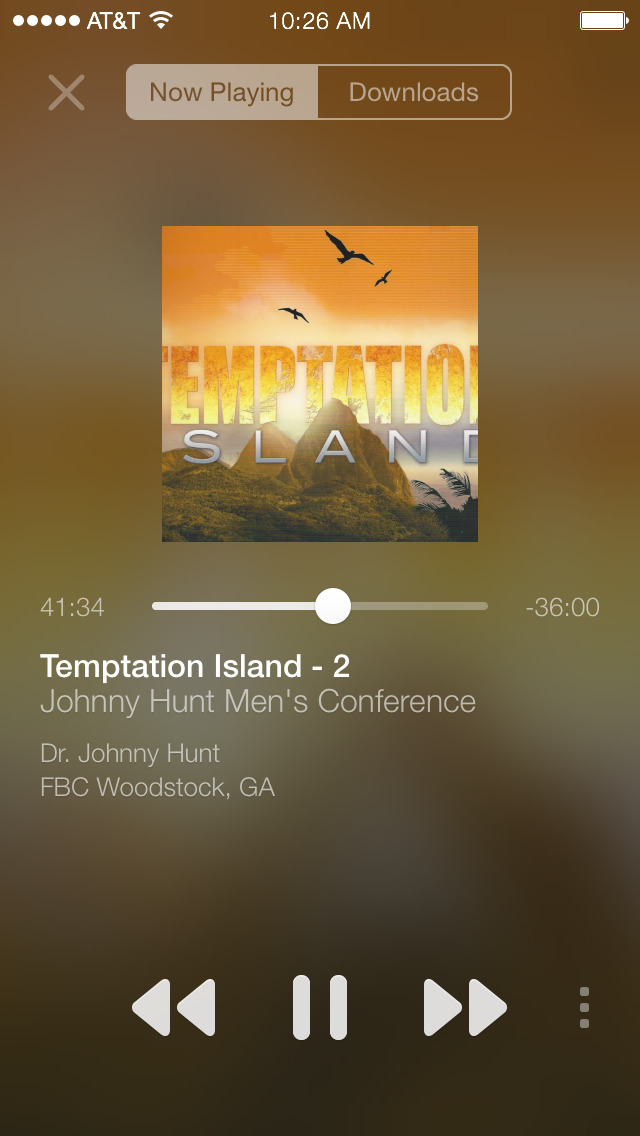This screenshot has width=640, height=1136.
Task: Rewind the sermon audio
Action: coord(174,1007)
